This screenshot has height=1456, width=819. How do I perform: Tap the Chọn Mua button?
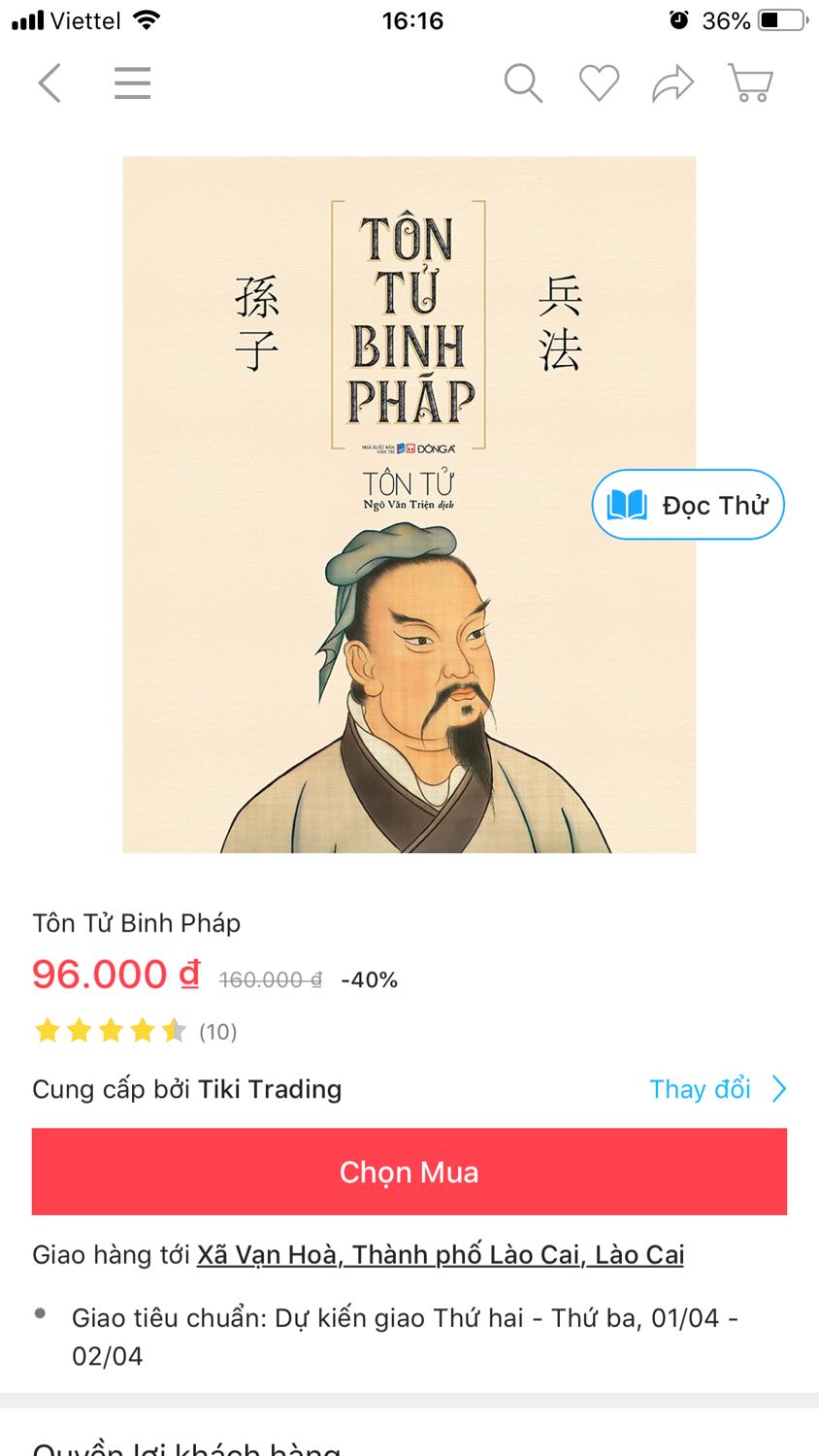(409, 1172)
